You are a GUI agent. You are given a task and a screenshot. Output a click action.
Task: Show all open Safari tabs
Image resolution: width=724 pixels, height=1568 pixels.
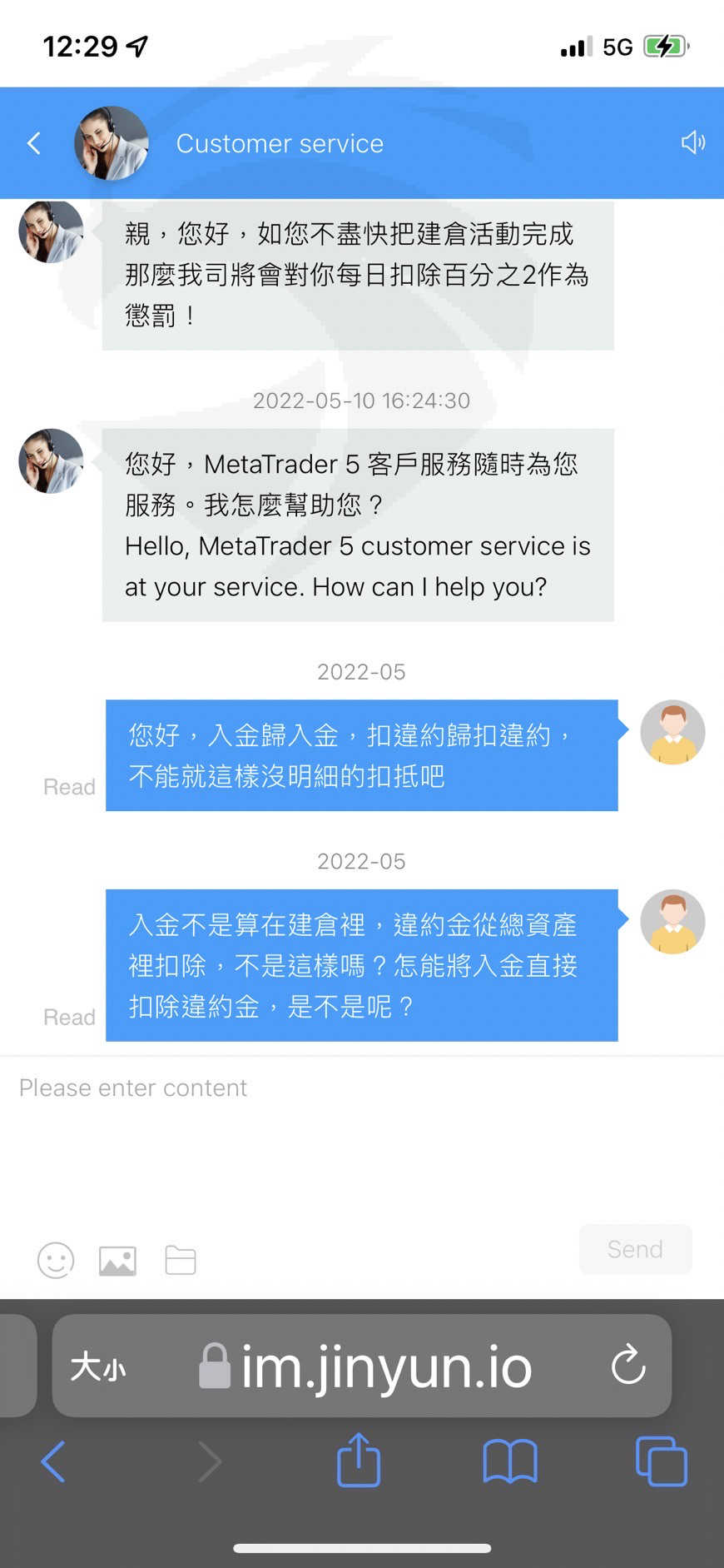(662, 1461)
